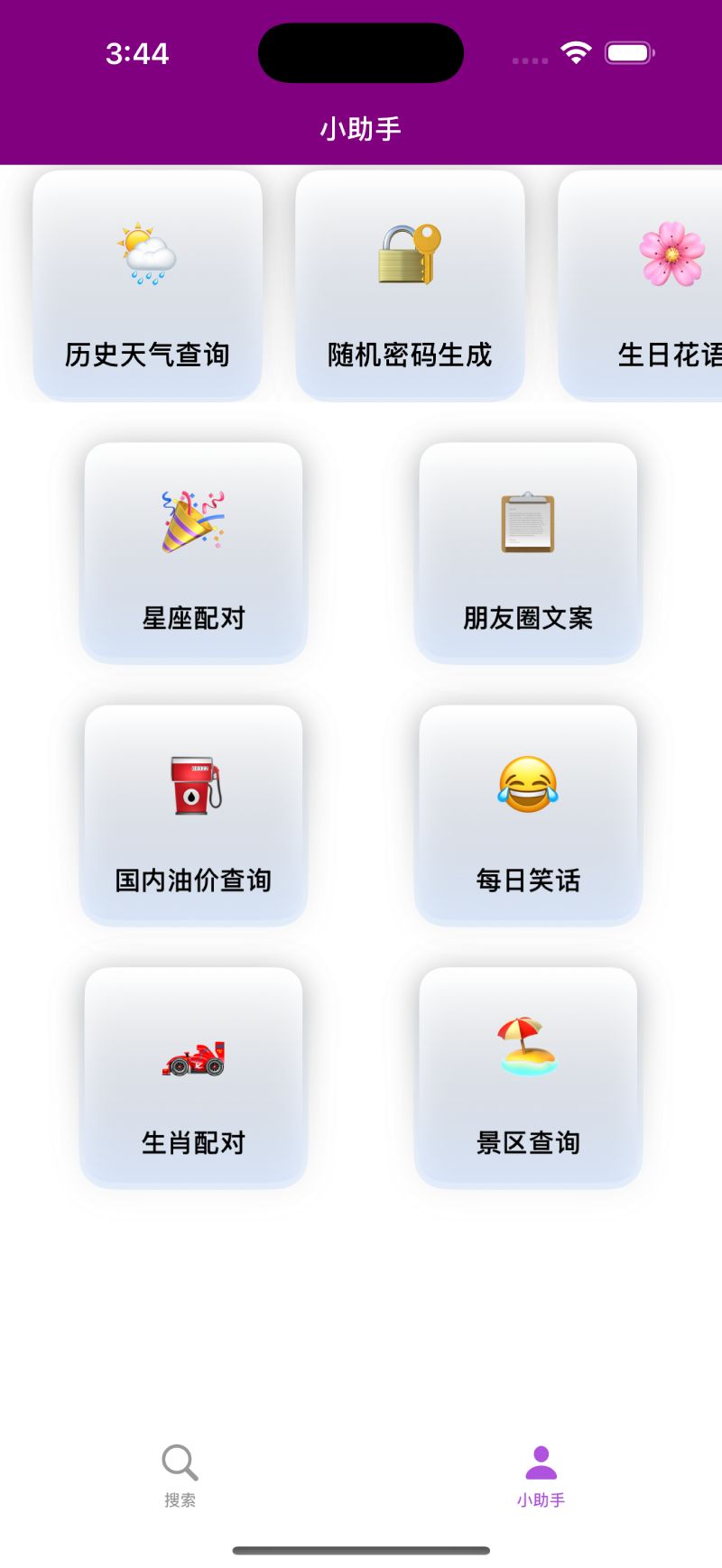Launch the 朋友圈文案 card
Image resolution: width=722 pixels, height=1568 pixels.
coord(528,552)
